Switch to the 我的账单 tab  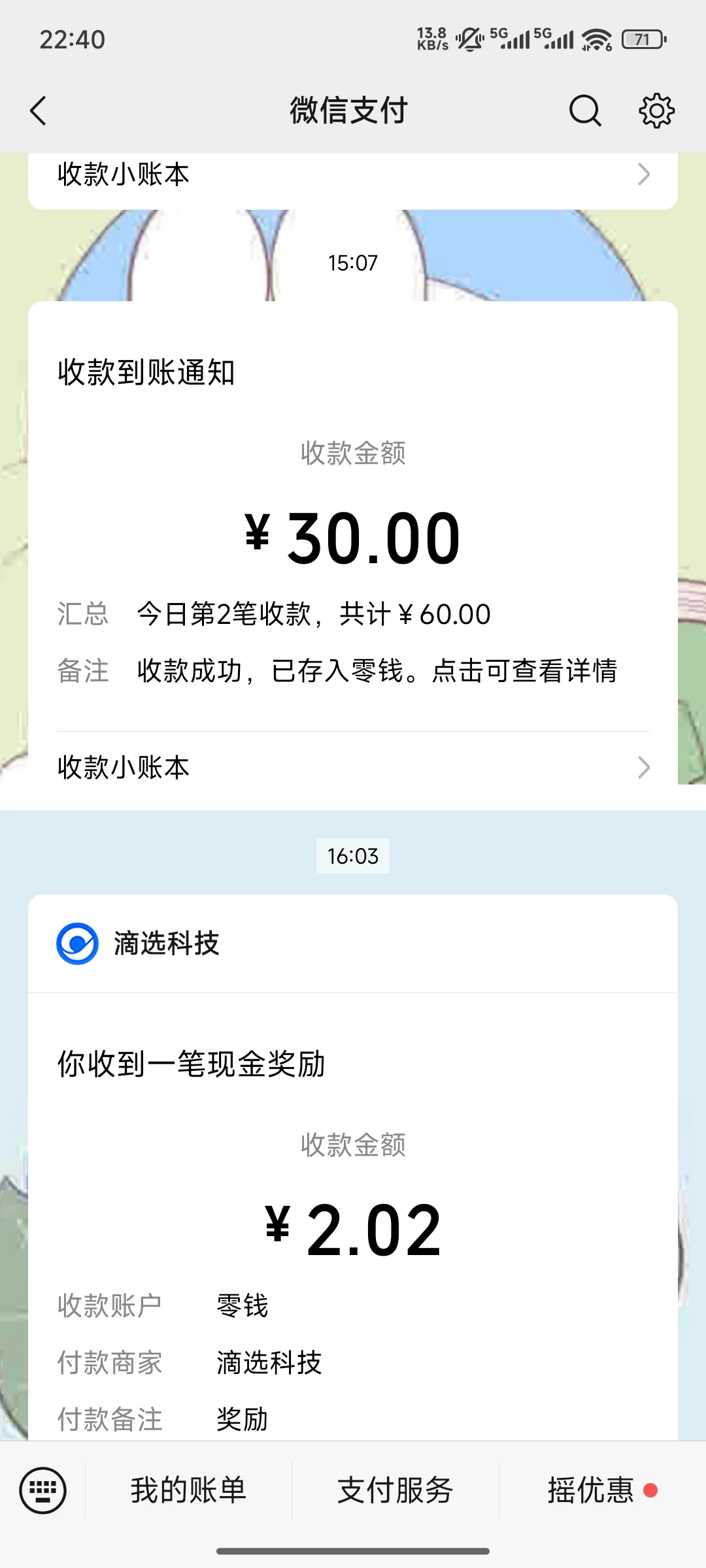(188, 1490)
